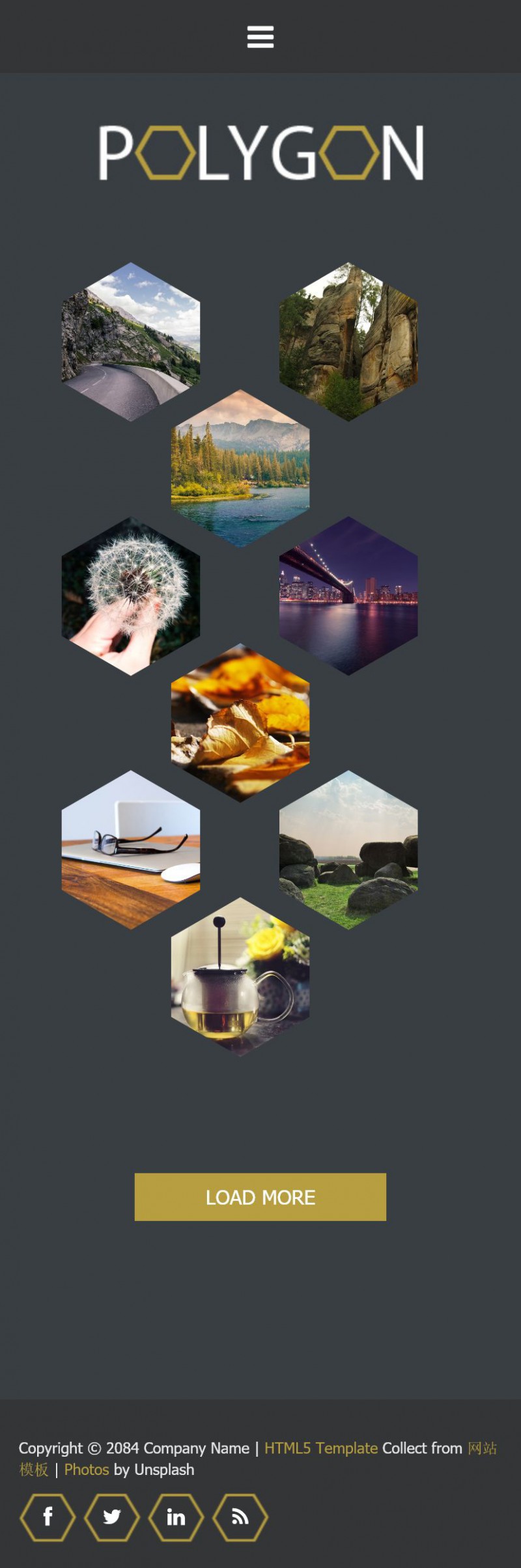This screenshot has width=521, height=1568.
Task: Follow the HTML5 Template link
Action: [x=320, y=1448]
